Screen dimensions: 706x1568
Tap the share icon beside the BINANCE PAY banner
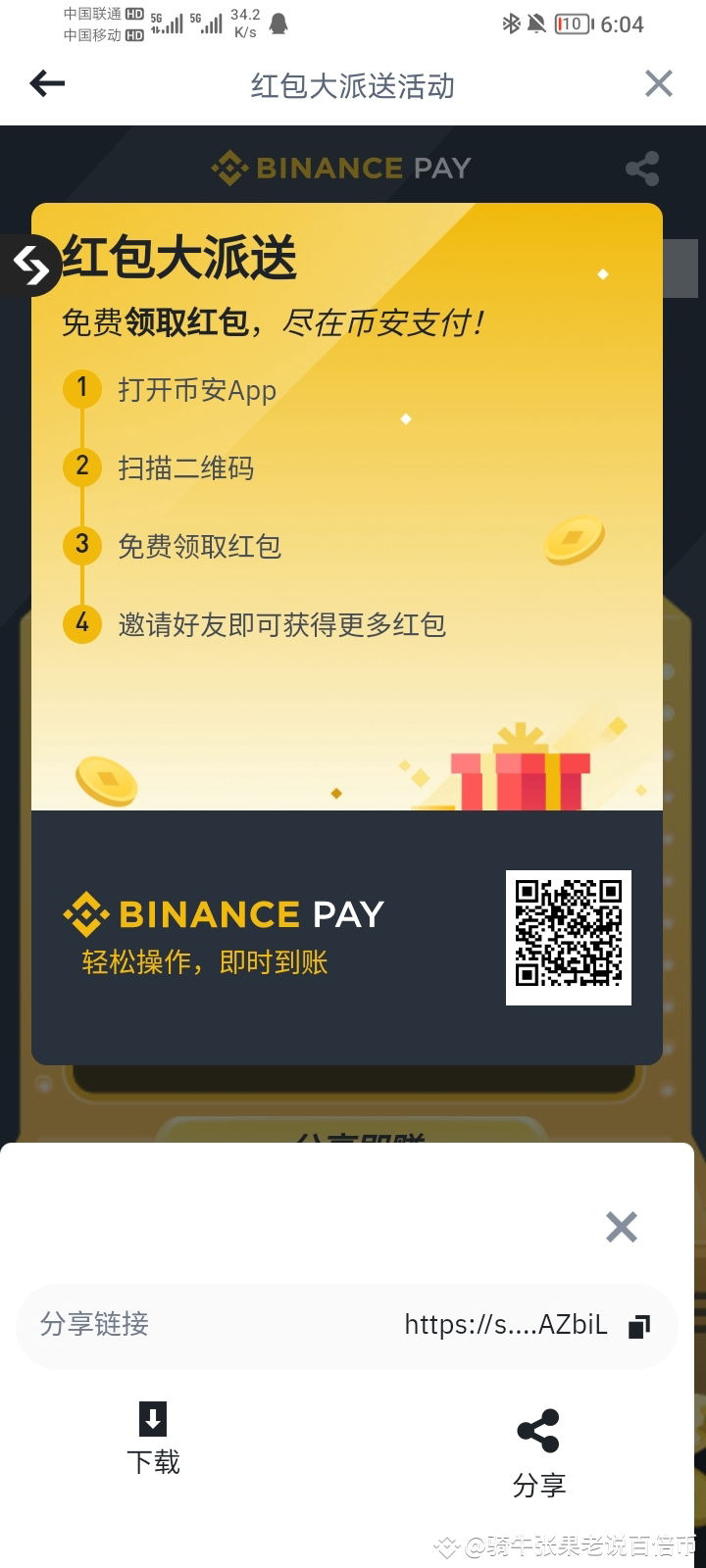tap(642, 168)
